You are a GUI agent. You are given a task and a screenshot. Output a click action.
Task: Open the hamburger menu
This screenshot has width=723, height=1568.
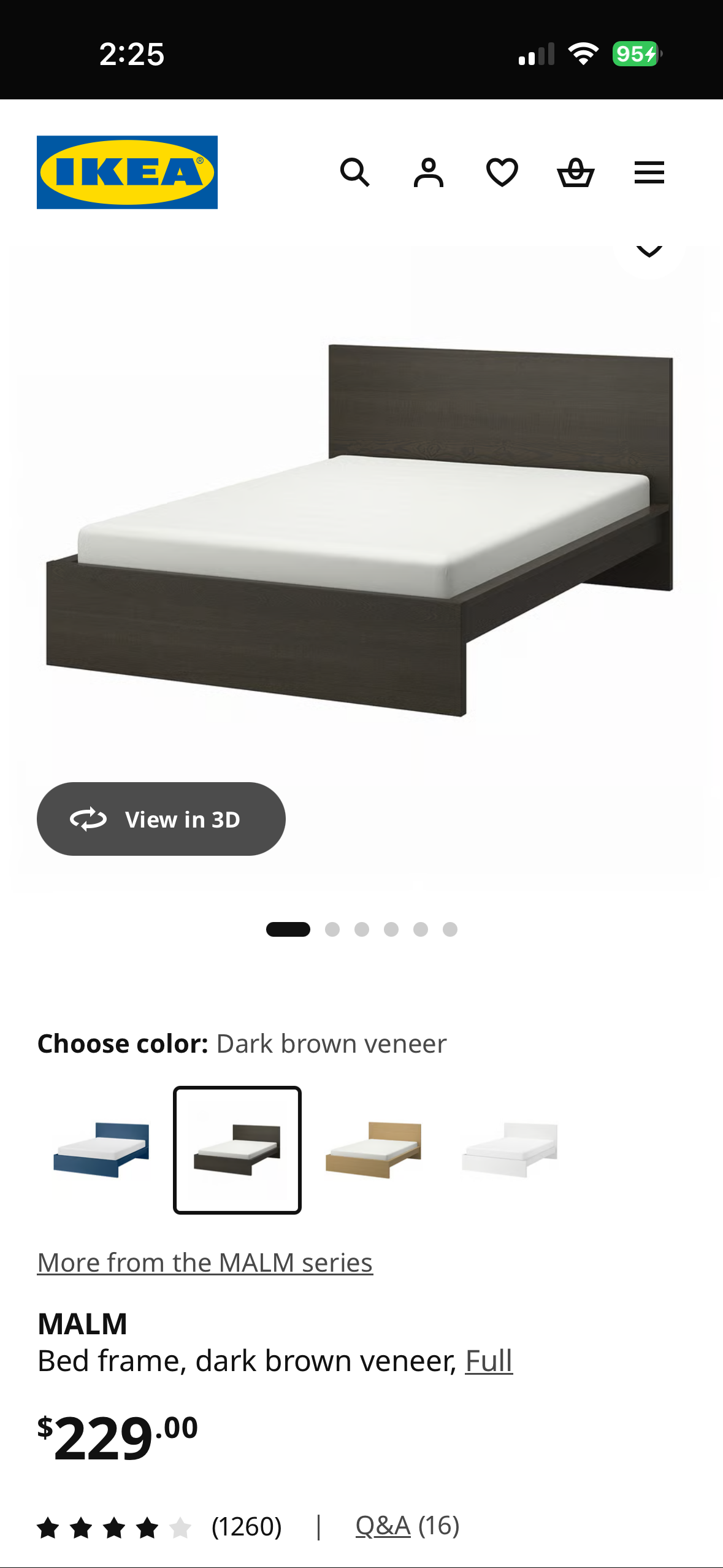(x=649, y=172)
